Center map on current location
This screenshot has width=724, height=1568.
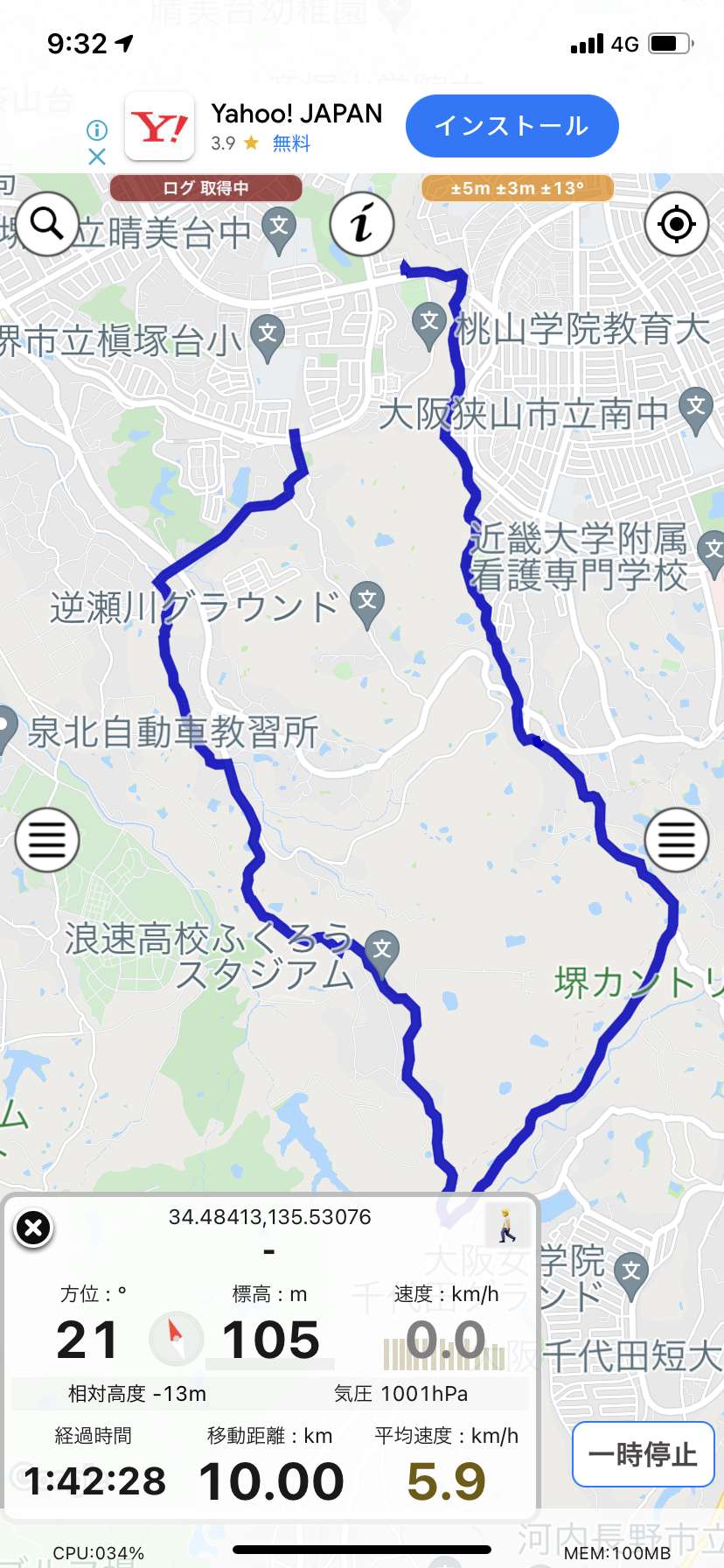pyautogui.click(x=677, y=224)
